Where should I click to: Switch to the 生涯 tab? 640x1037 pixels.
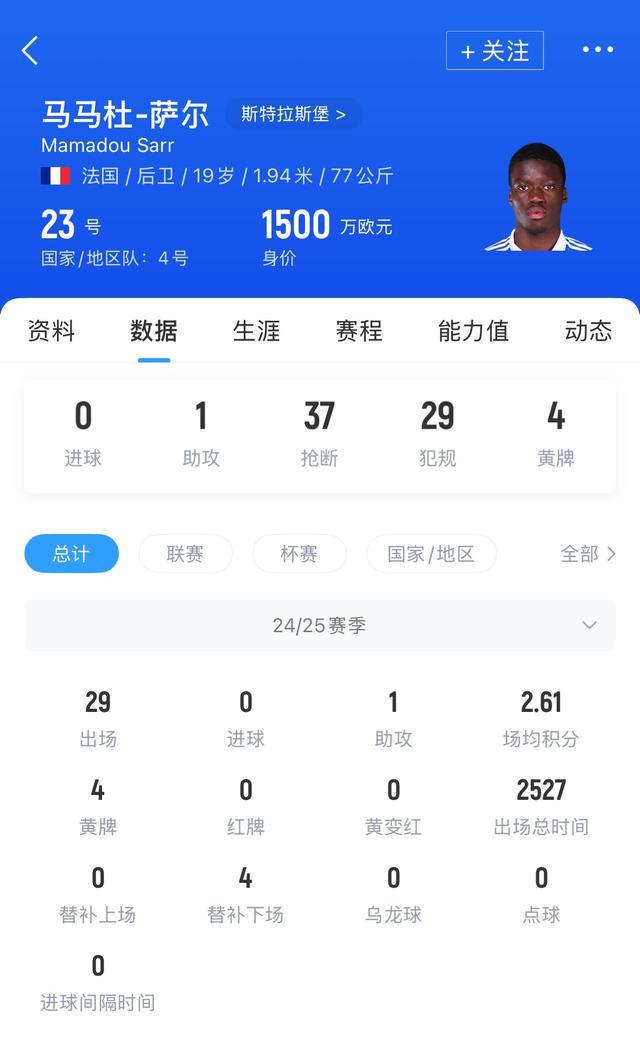[x=257, y=331]
